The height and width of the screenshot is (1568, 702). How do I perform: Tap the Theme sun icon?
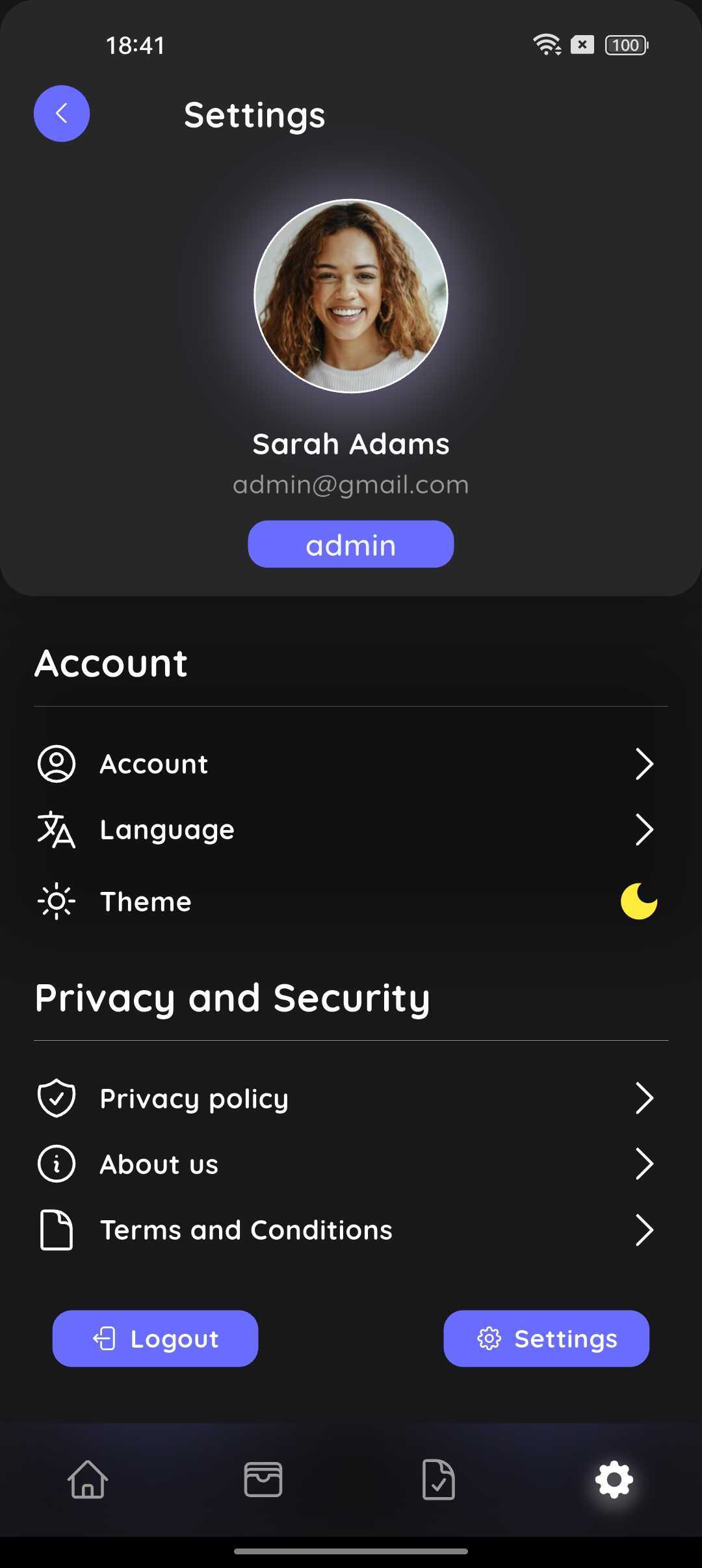click(57, 901)
